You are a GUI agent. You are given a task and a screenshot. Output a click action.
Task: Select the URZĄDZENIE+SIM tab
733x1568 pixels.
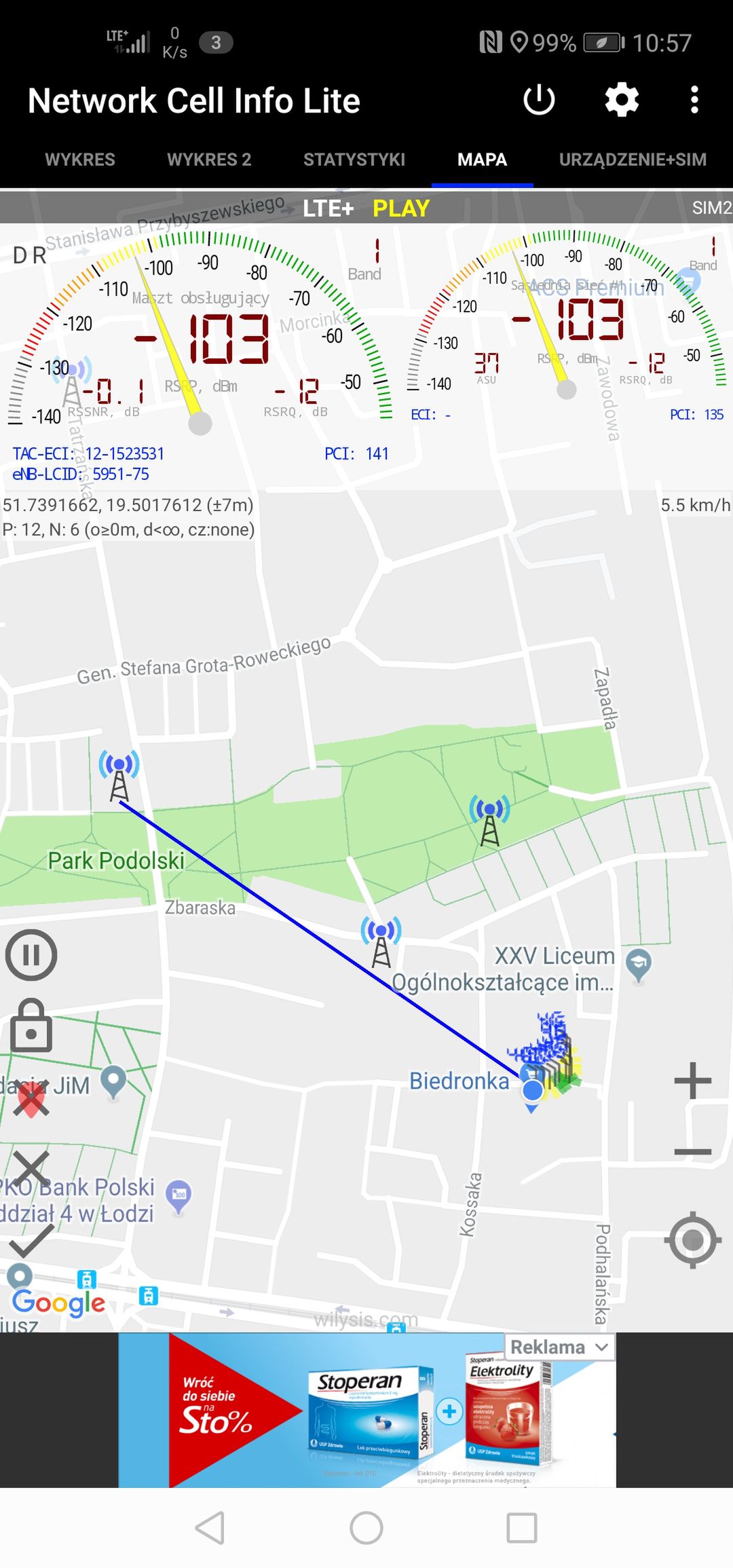[633, 160]
